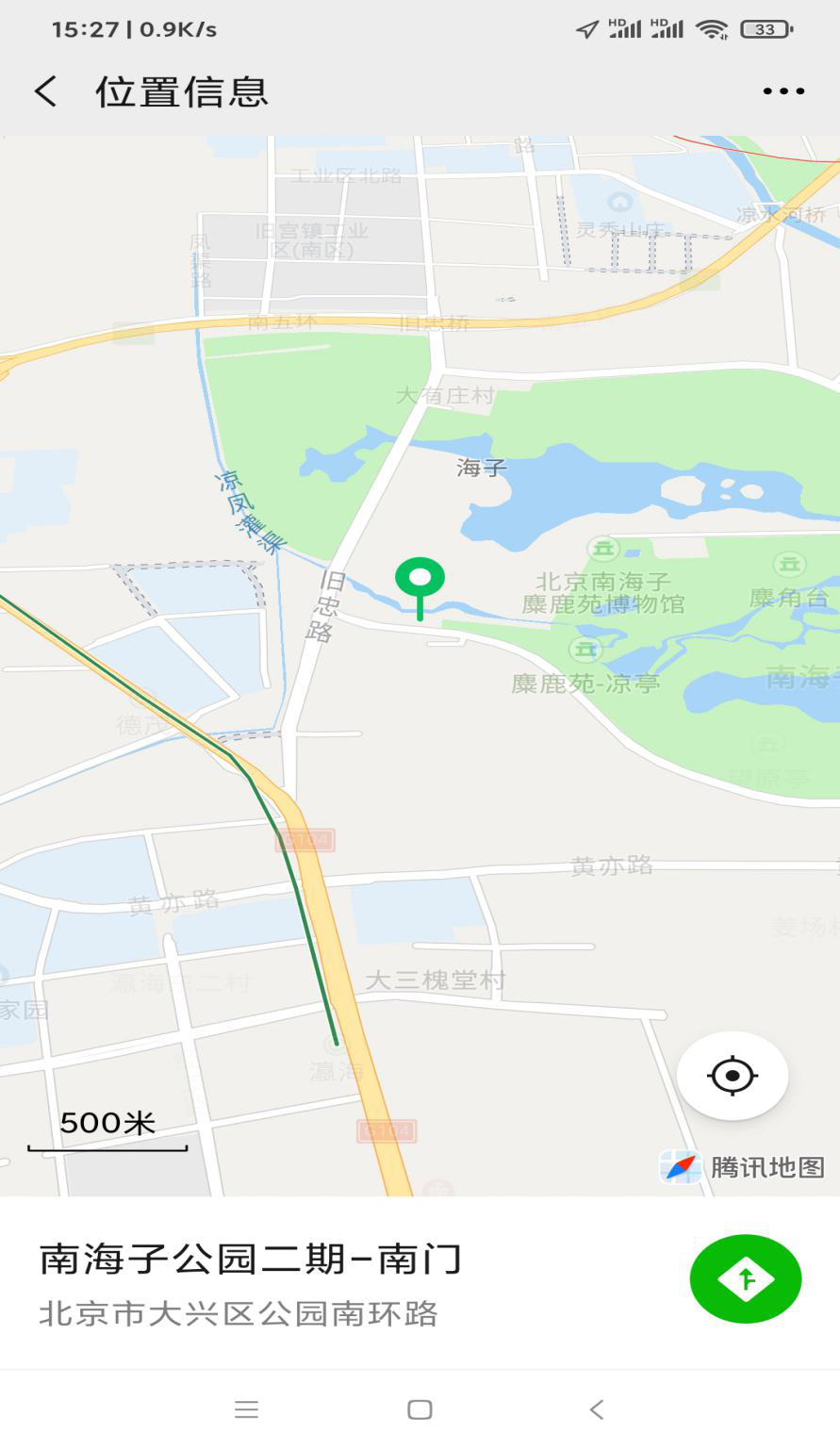Image resolution: width=840 pixels, height=1450 pixels.
Task: Open the three-dot more options menu
Action: 783,91
